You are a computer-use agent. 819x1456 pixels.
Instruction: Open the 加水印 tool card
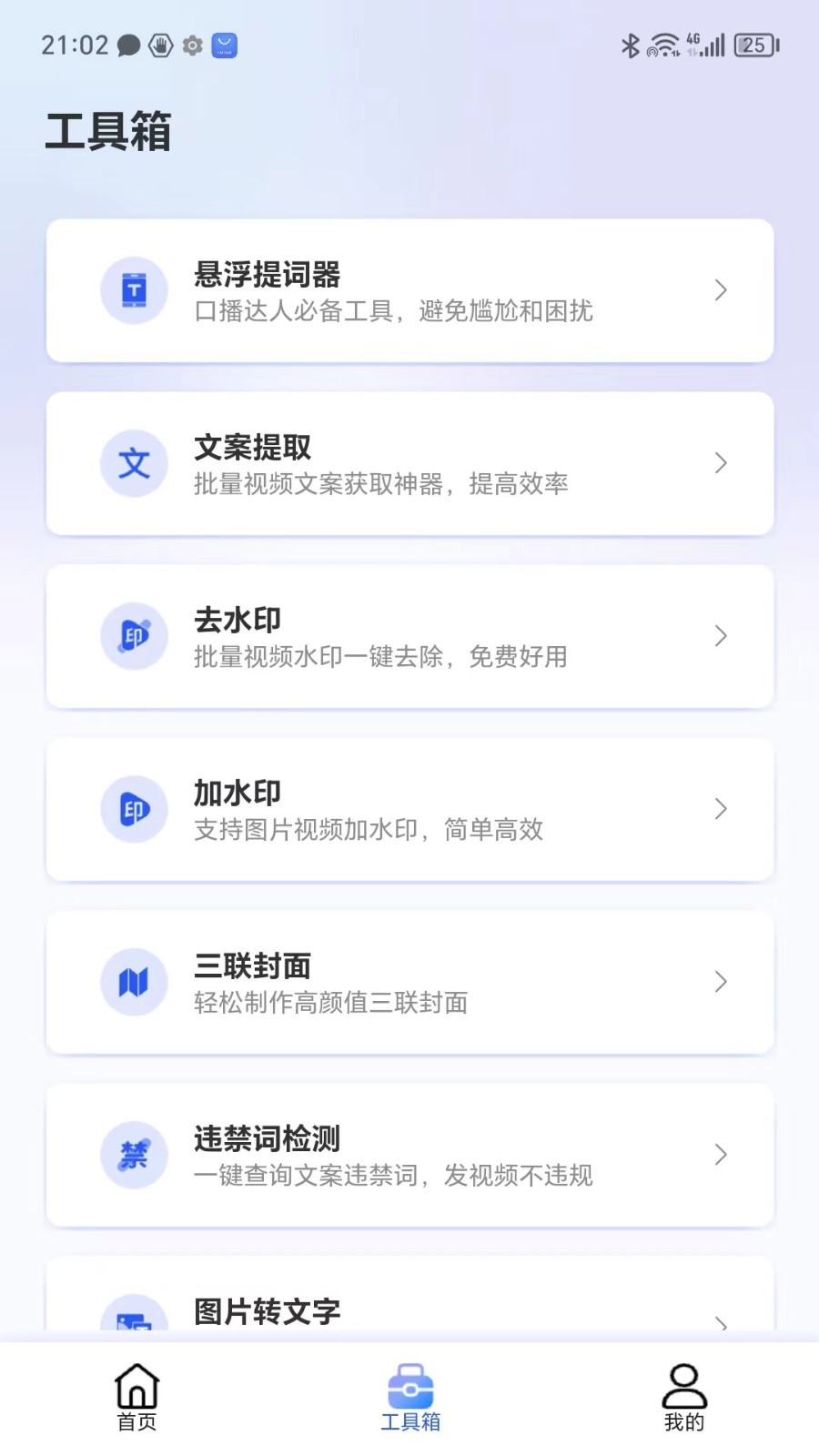[409, 809]
